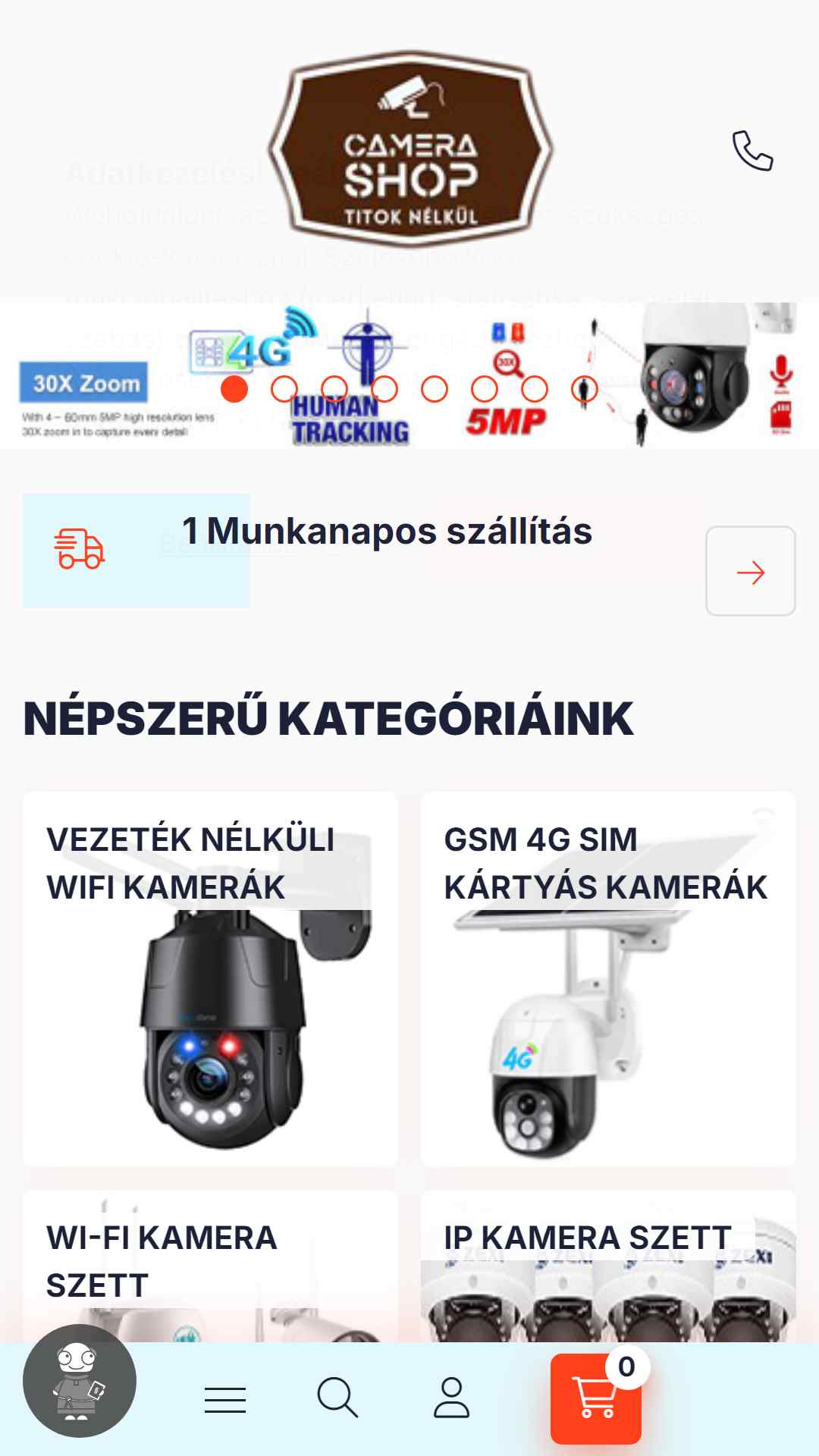The height and width of the screenshot is (1456, 819).
Task: Jump to the last carousel slide dot
Action: [x=584, y=389]
